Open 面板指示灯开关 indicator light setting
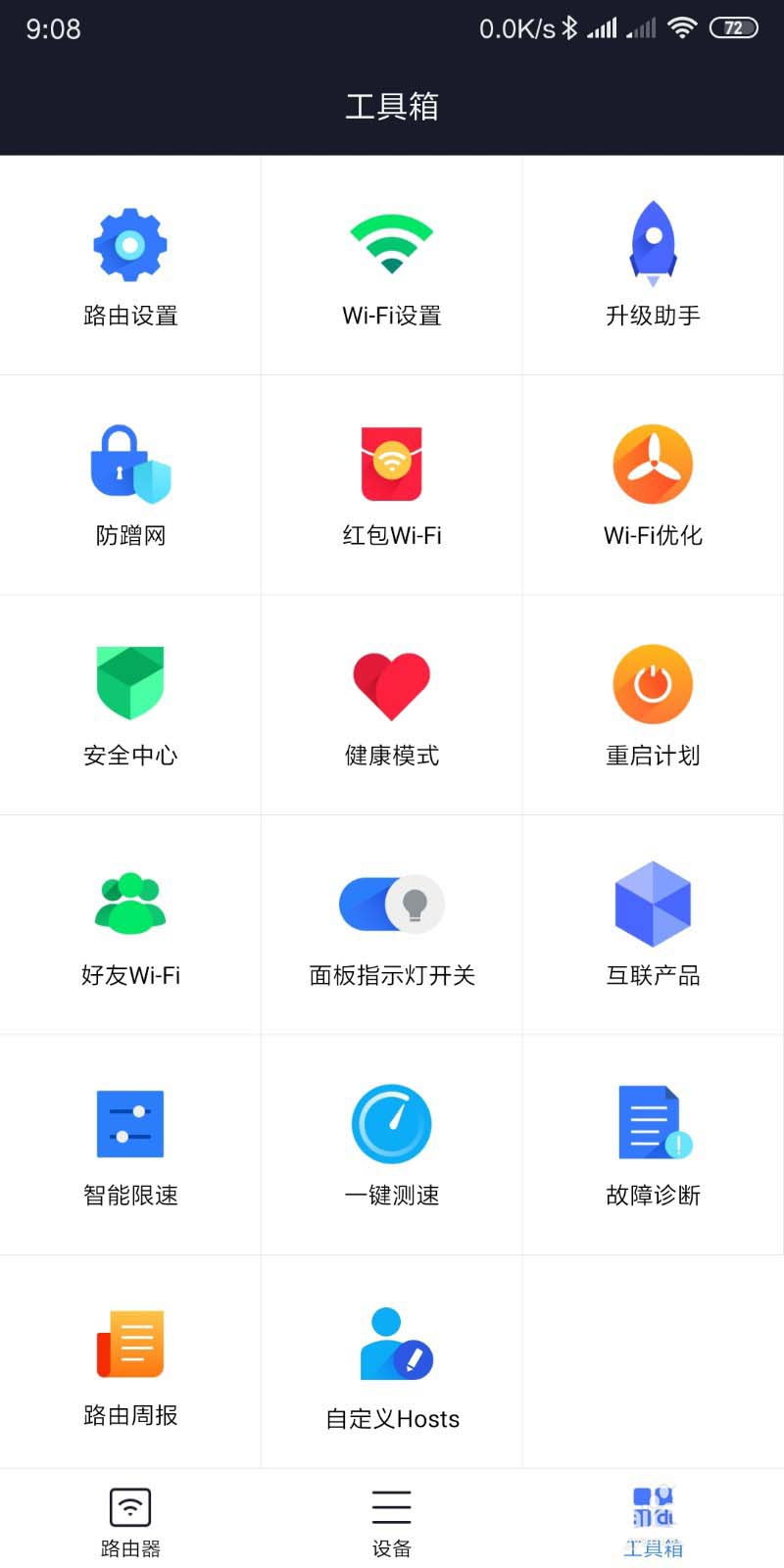The image size is (784, 1568). 391,924
